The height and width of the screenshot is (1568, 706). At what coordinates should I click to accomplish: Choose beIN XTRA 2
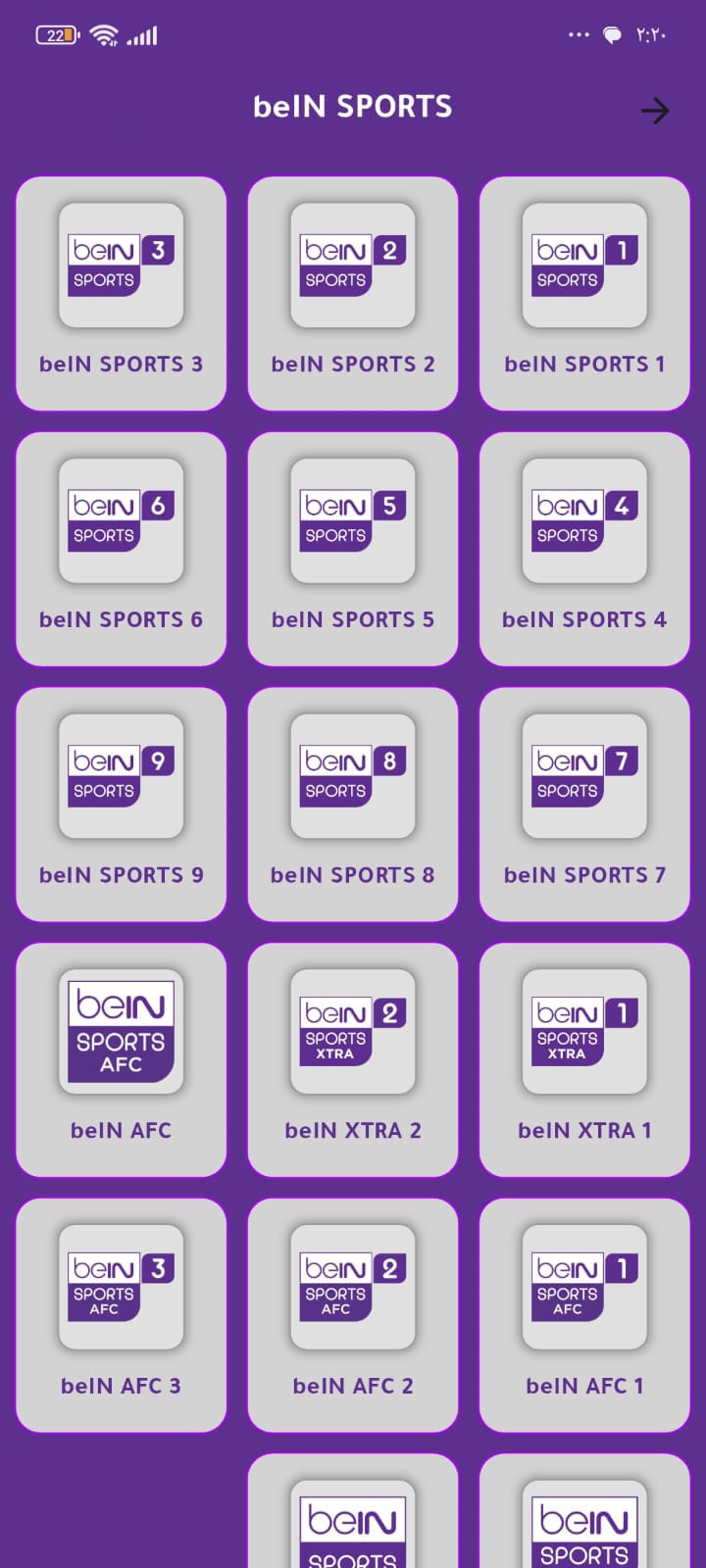pos(353,1059)
